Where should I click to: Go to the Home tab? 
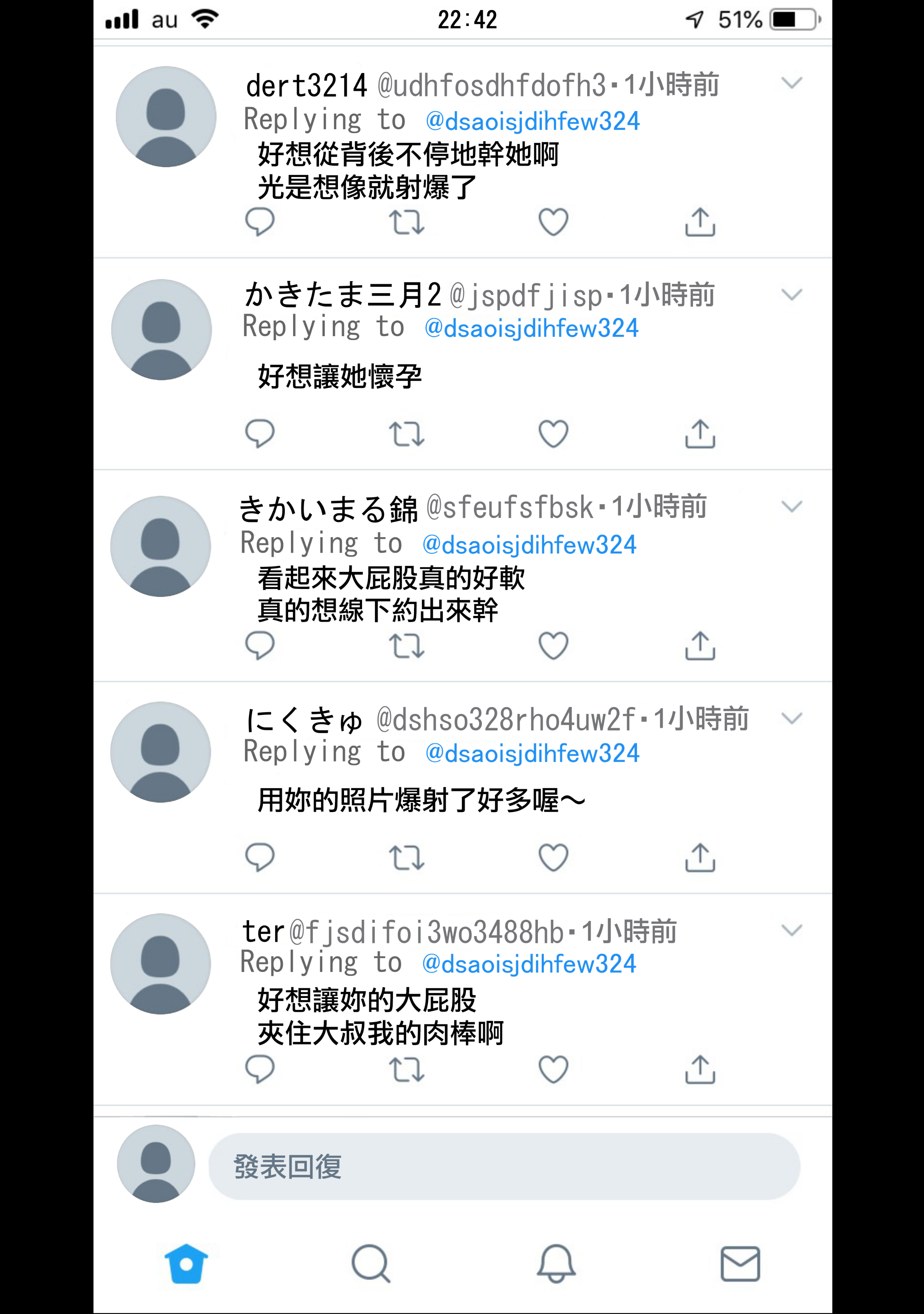point(186,1263)
